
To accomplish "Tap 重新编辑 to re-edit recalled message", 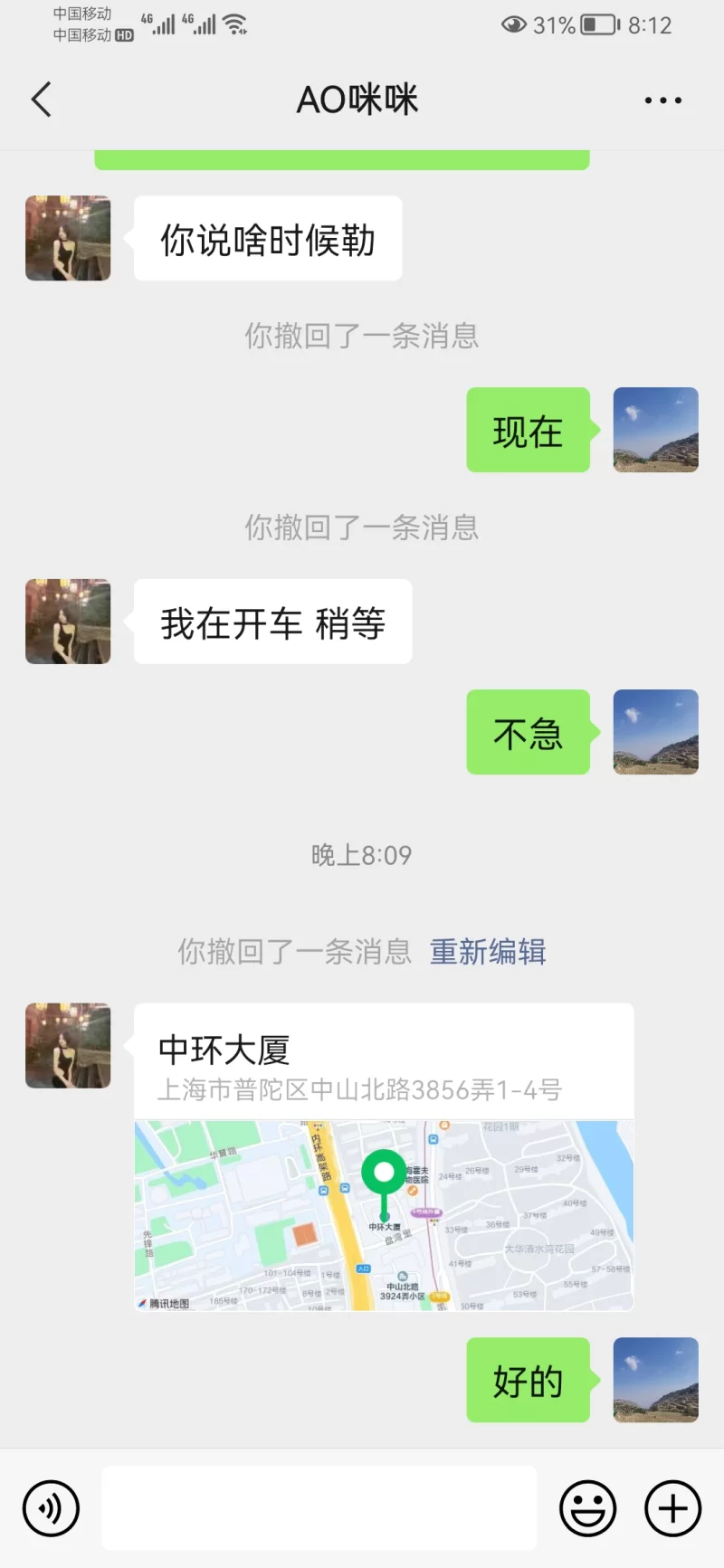I will 488,952.
